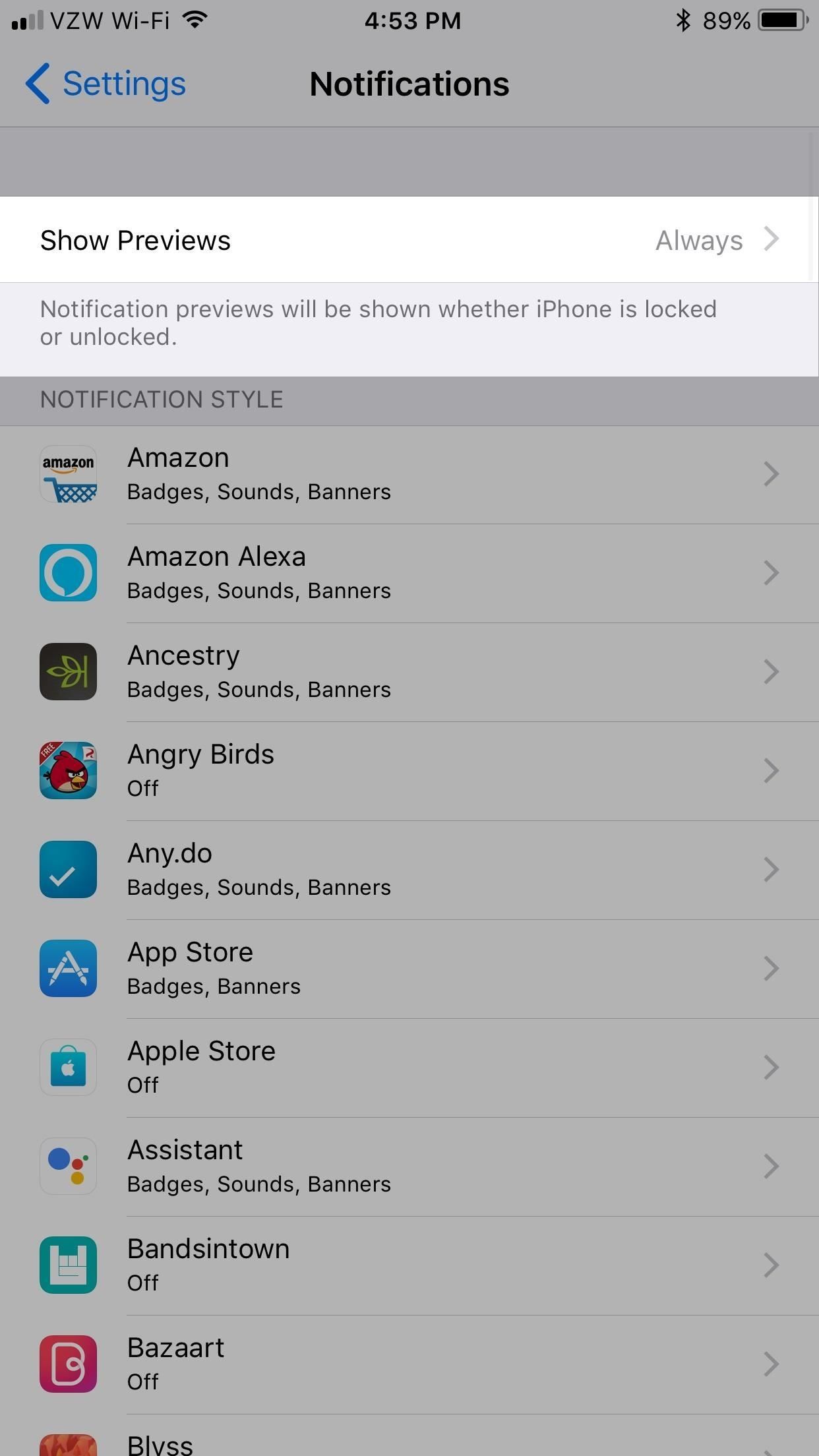This screenshot has width=819, height=1456.
Task: Open App Store notification settings
Action: [x=409, y=969]
